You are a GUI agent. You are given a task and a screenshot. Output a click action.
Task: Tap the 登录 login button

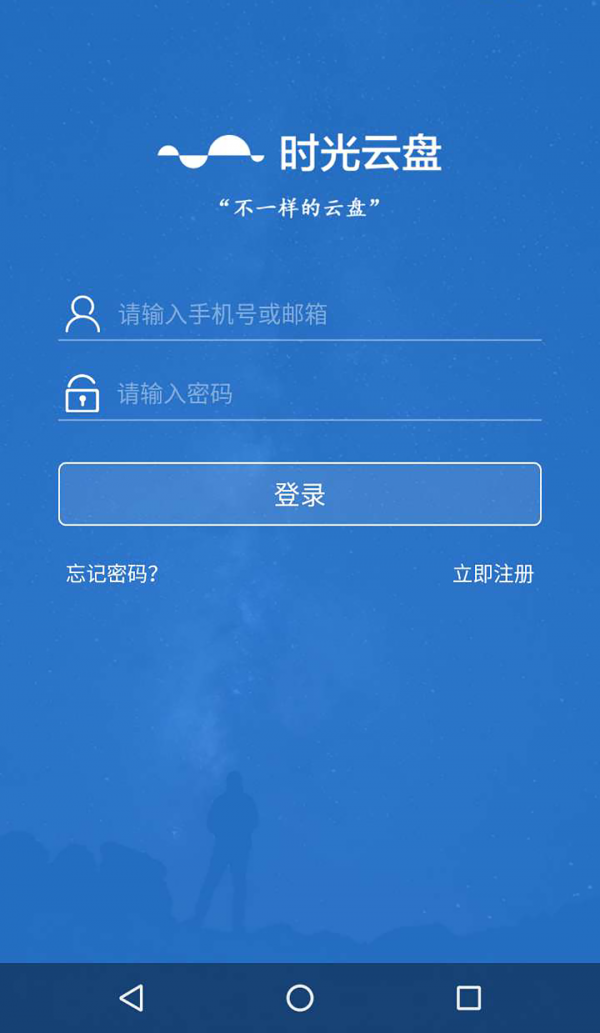(300, 494)
